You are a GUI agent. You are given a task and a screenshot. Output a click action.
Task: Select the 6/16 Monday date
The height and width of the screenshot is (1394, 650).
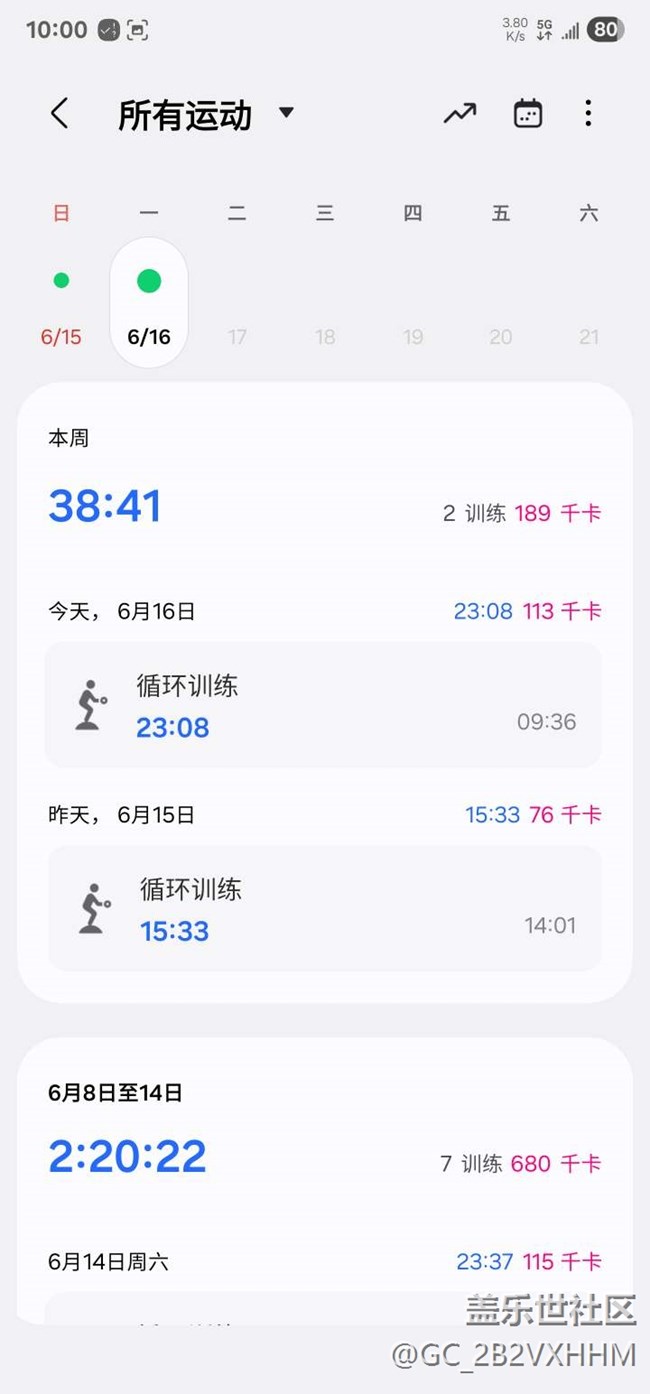tap(149, 303)
